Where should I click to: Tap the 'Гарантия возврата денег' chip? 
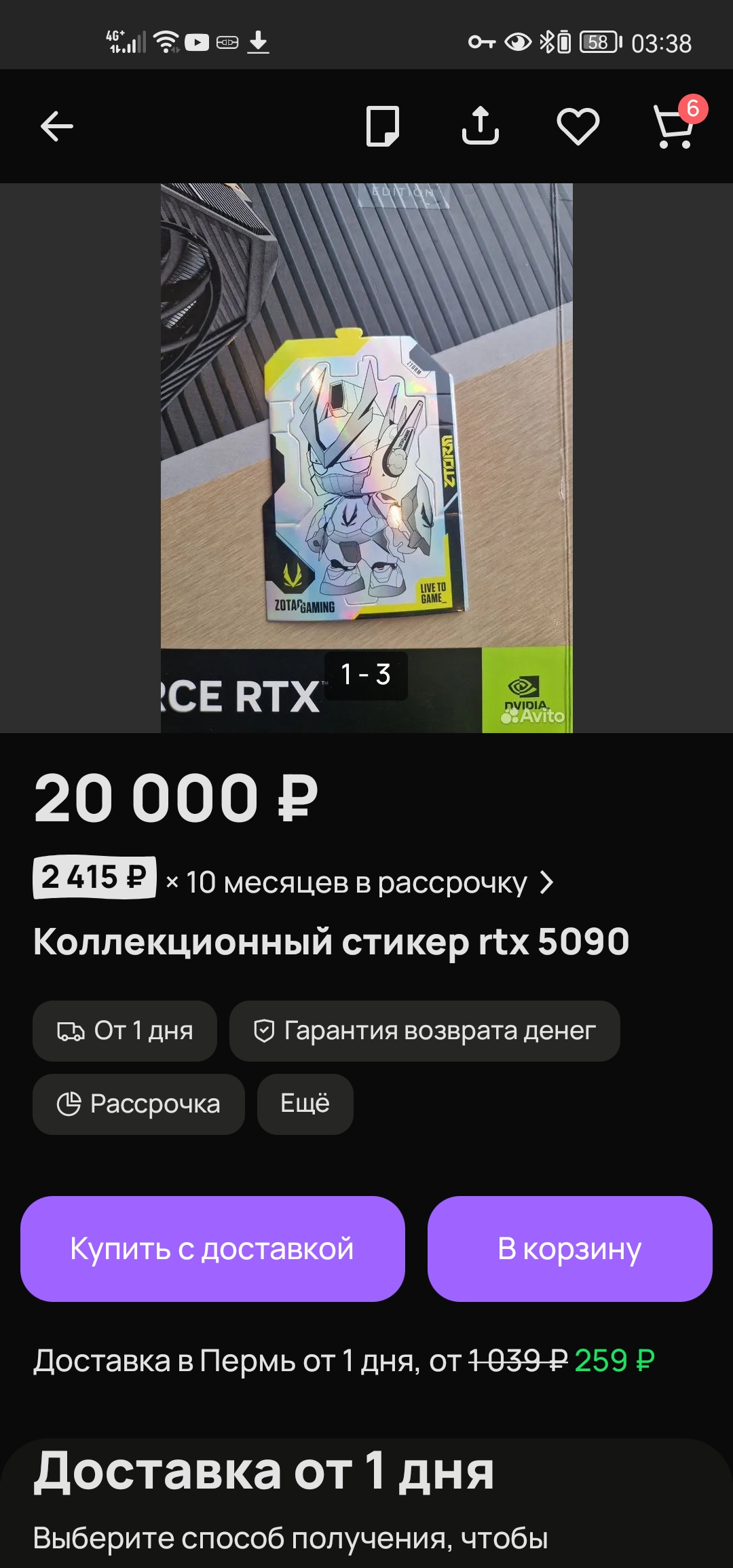(x=425, y=1030)
